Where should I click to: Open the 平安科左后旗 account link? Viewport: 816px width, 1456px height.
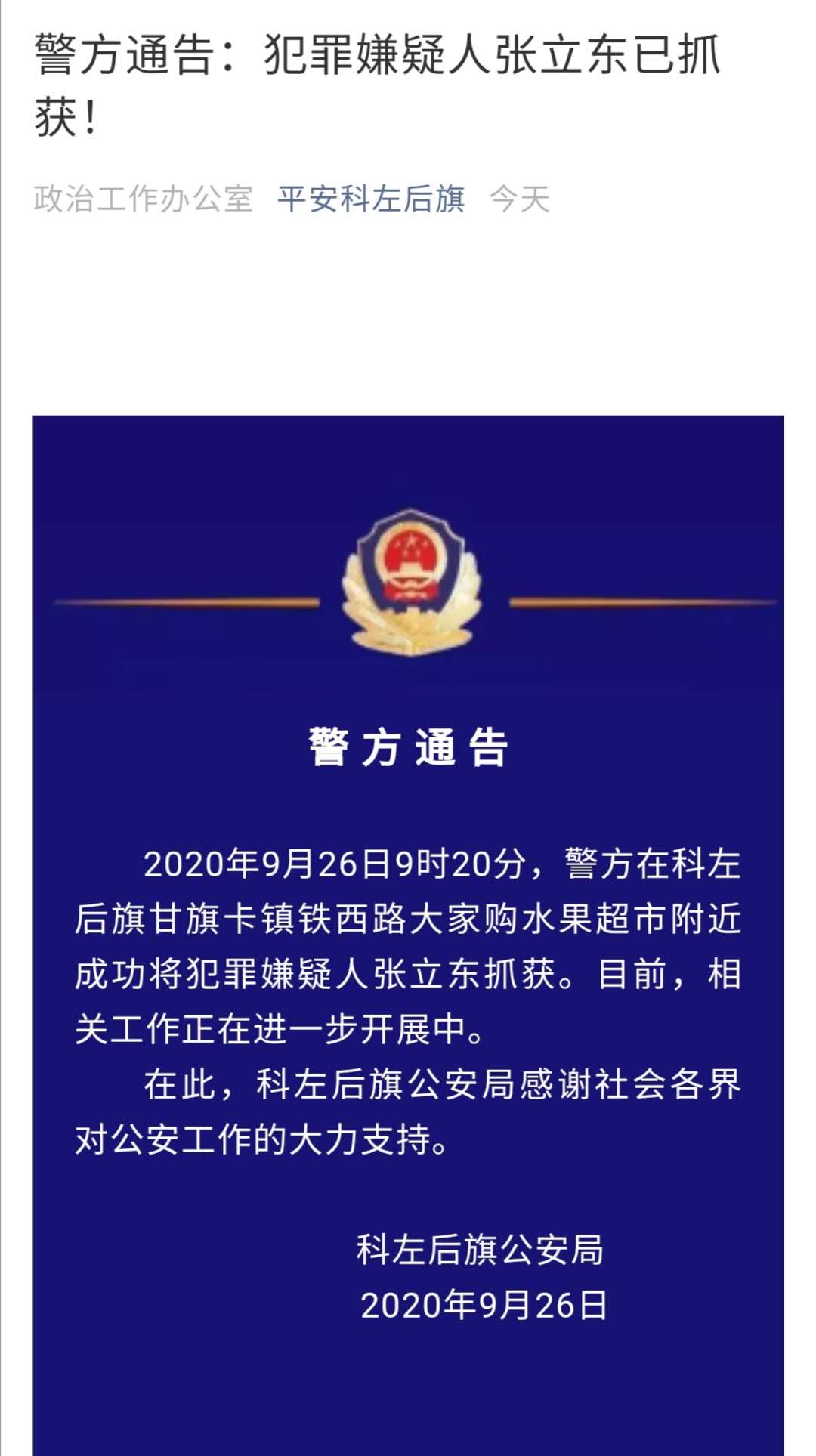pyautogui.click(x=370, y=199)
